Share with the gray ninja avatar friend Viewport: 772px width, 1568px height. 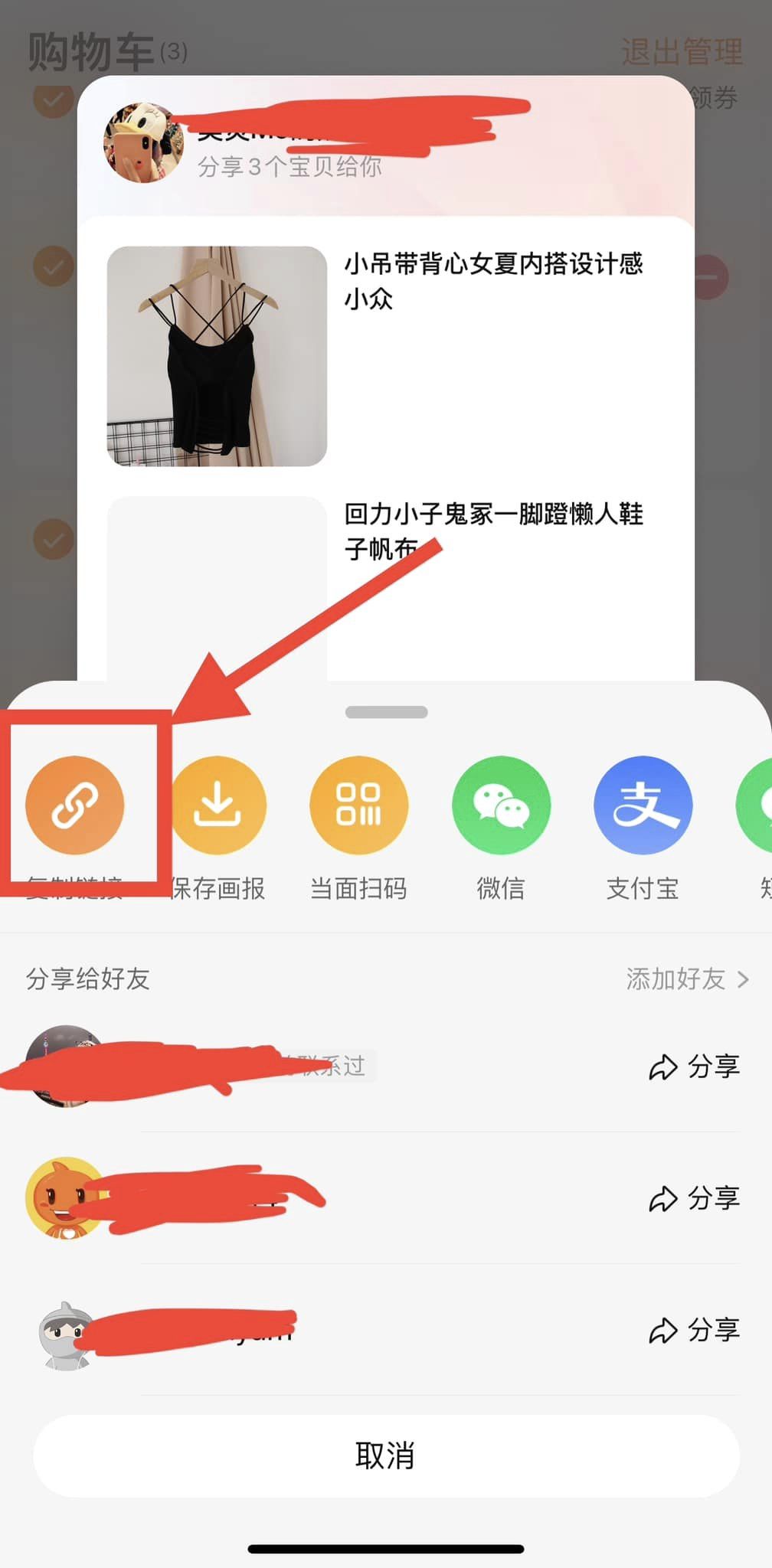(x=694, y=1330)
